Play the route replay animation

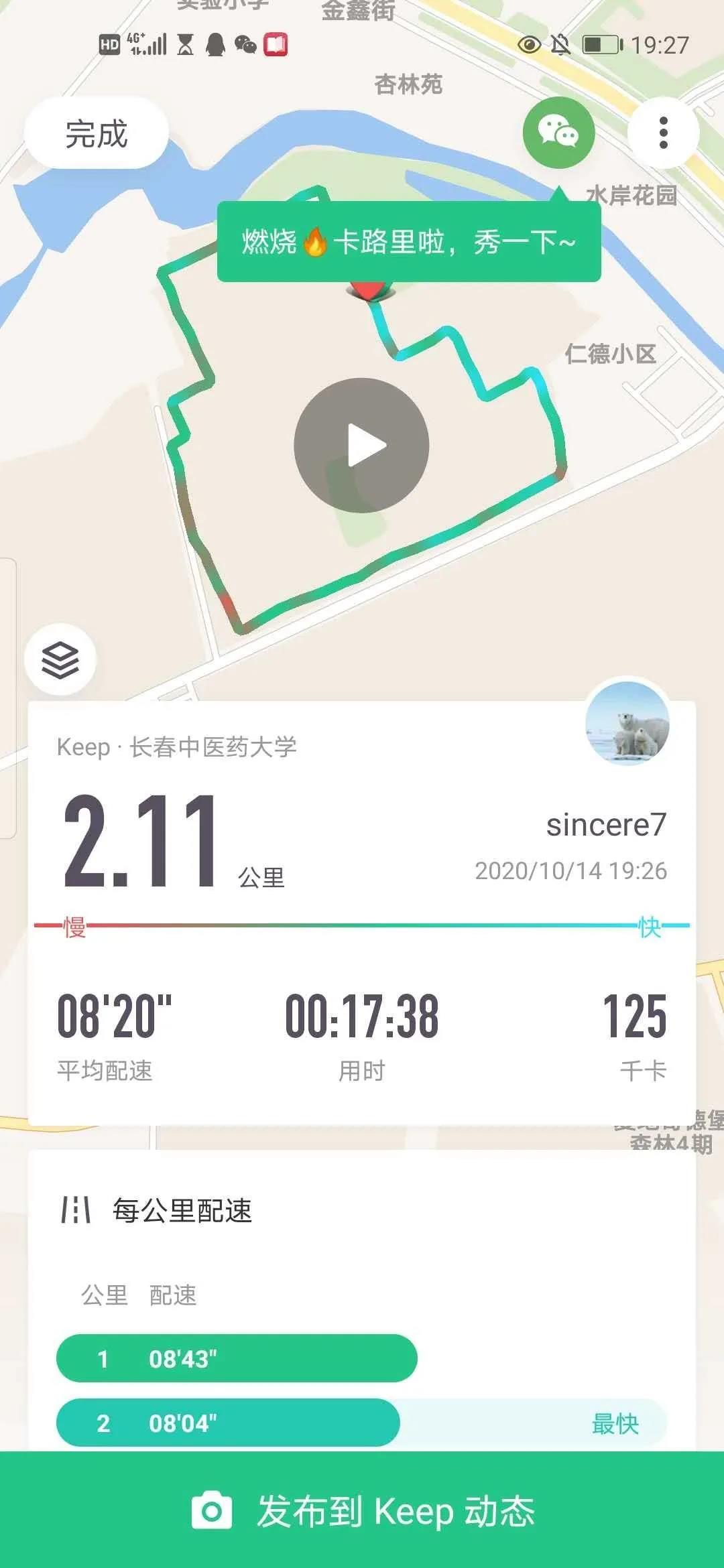pyautogui.click(x=362, y=446)
